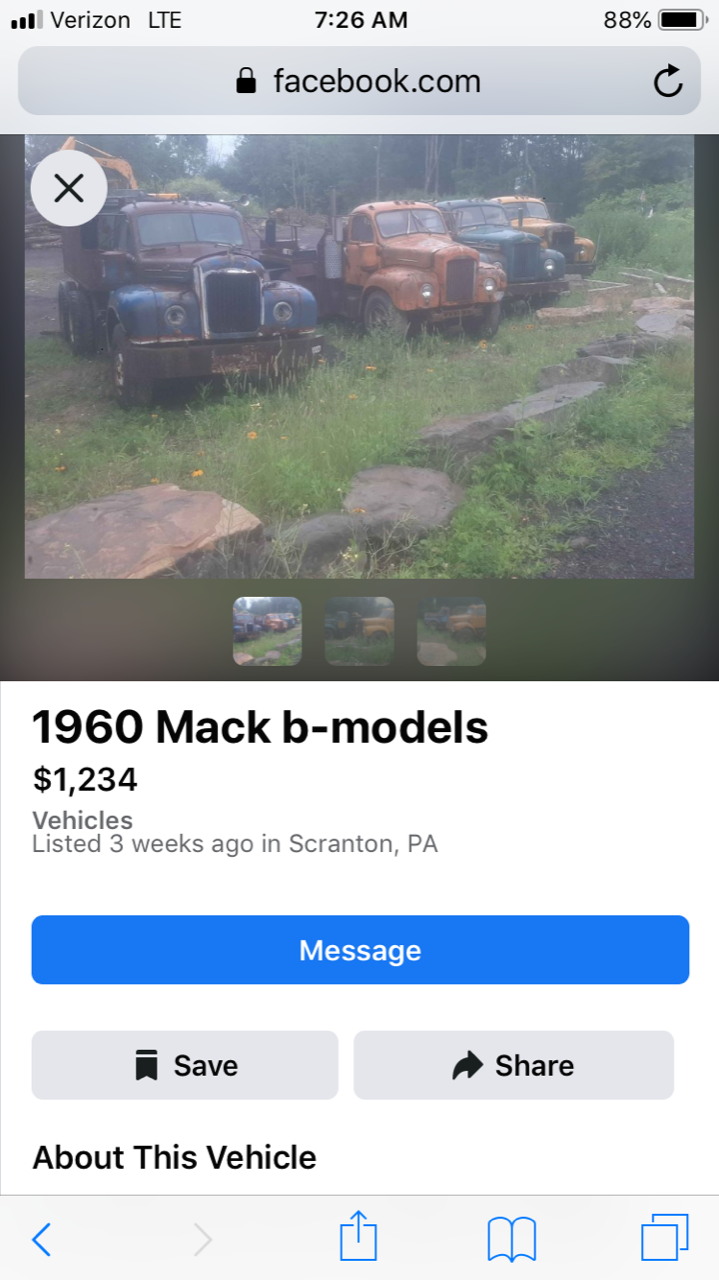This screenshot has height=1280, width=719.
Task: Go back in Safari
Action: (x=42, y=1240)
